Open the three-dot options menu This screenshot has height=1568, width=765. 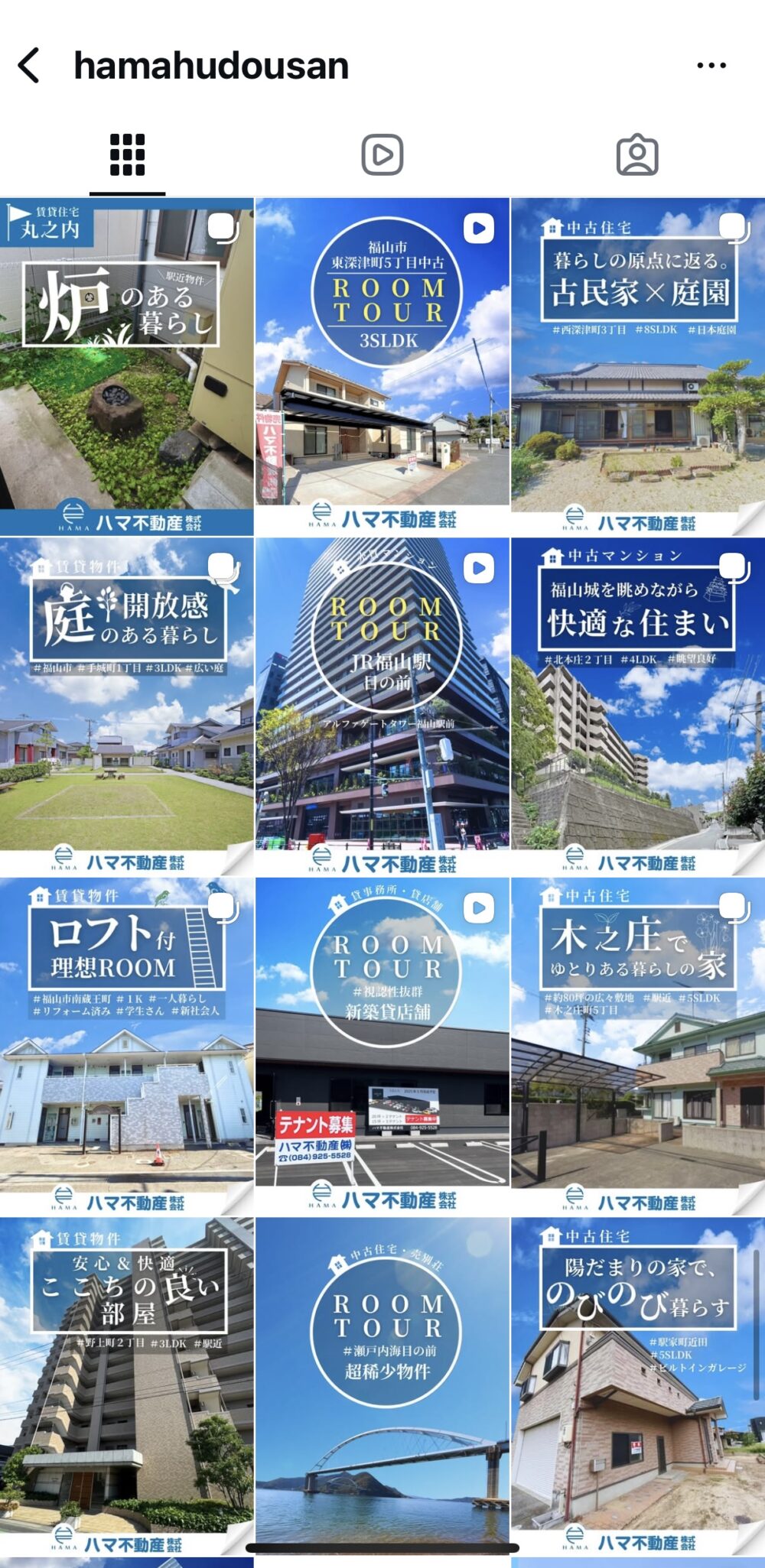pos(711,66)
